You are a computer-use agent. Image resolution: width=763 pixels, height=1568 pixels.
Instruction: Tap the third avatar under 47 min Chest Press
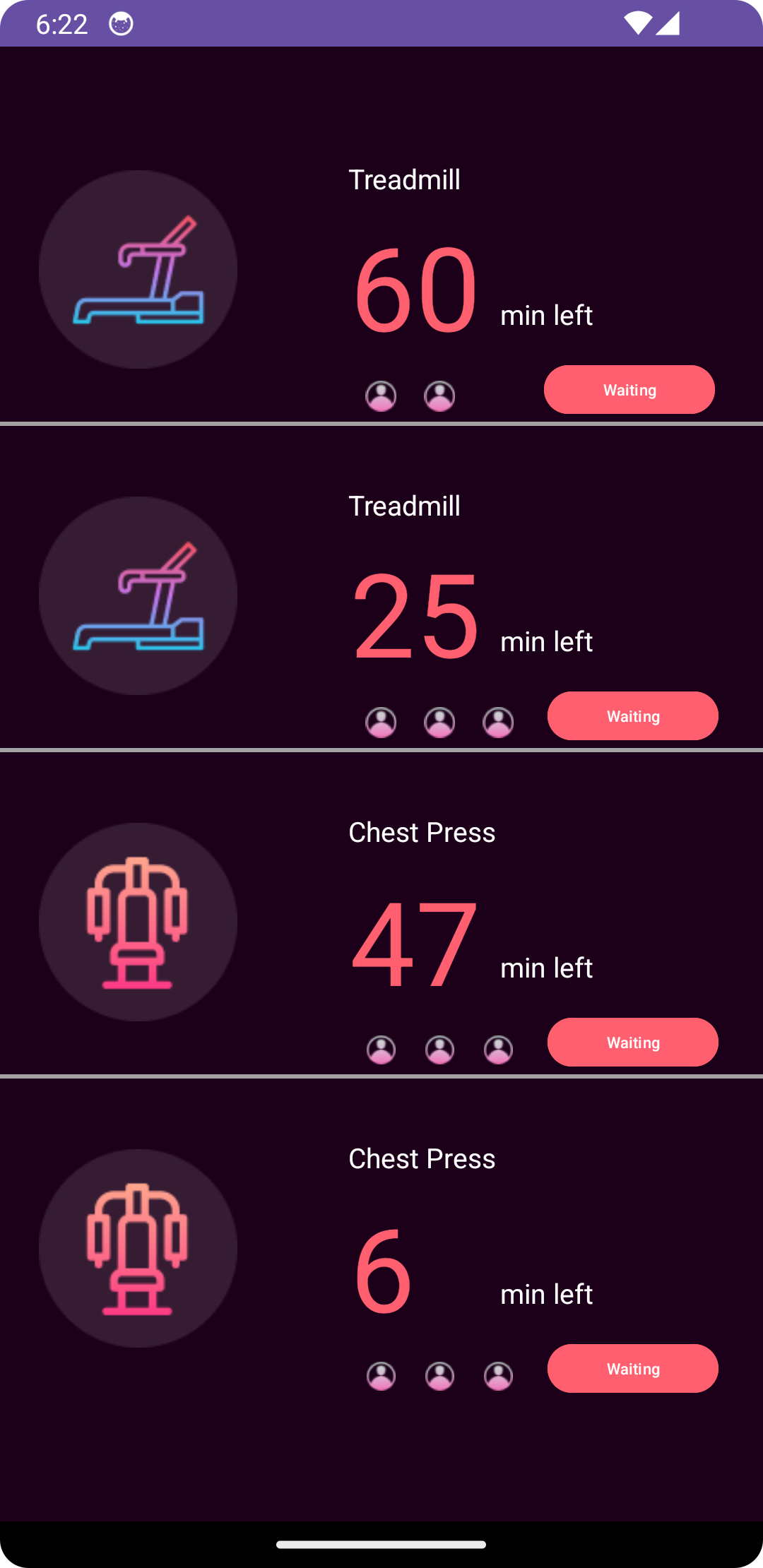pyautogui.click(x=498, y=1048)
